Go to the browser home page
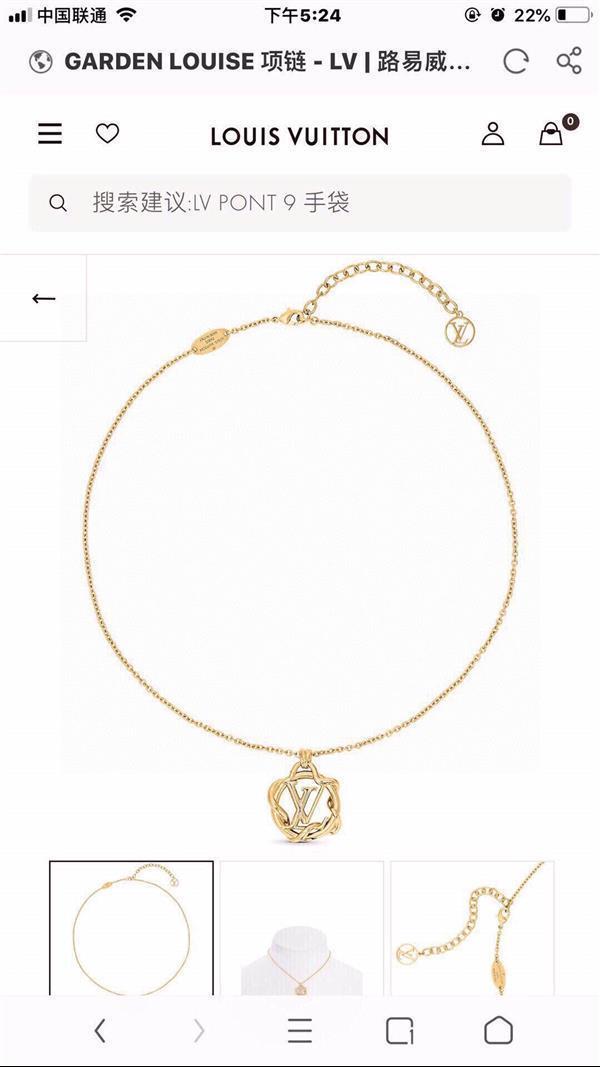The image size is (600, 1067). [498, 1030]
